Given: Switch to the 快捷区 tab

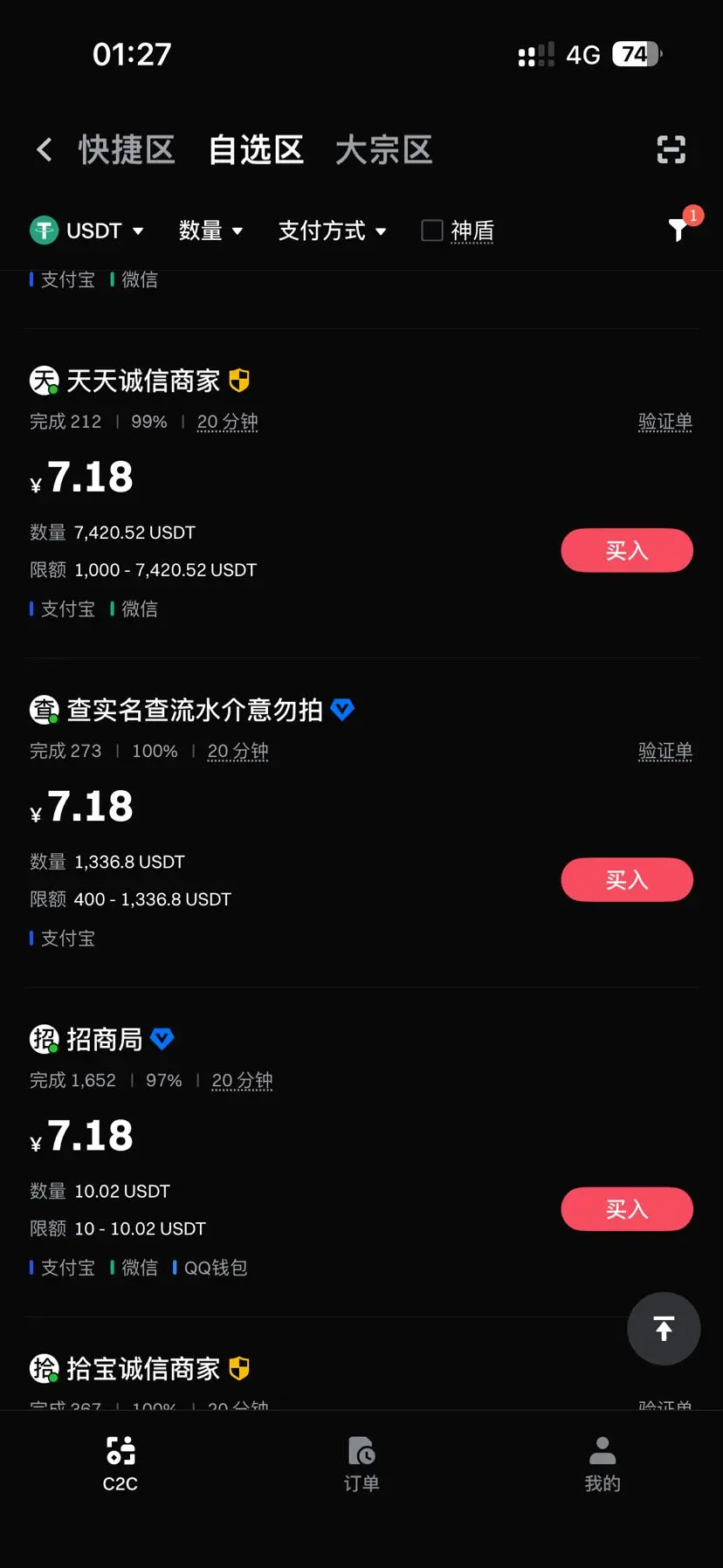Looking at the screenshot, I should point(127,150).
